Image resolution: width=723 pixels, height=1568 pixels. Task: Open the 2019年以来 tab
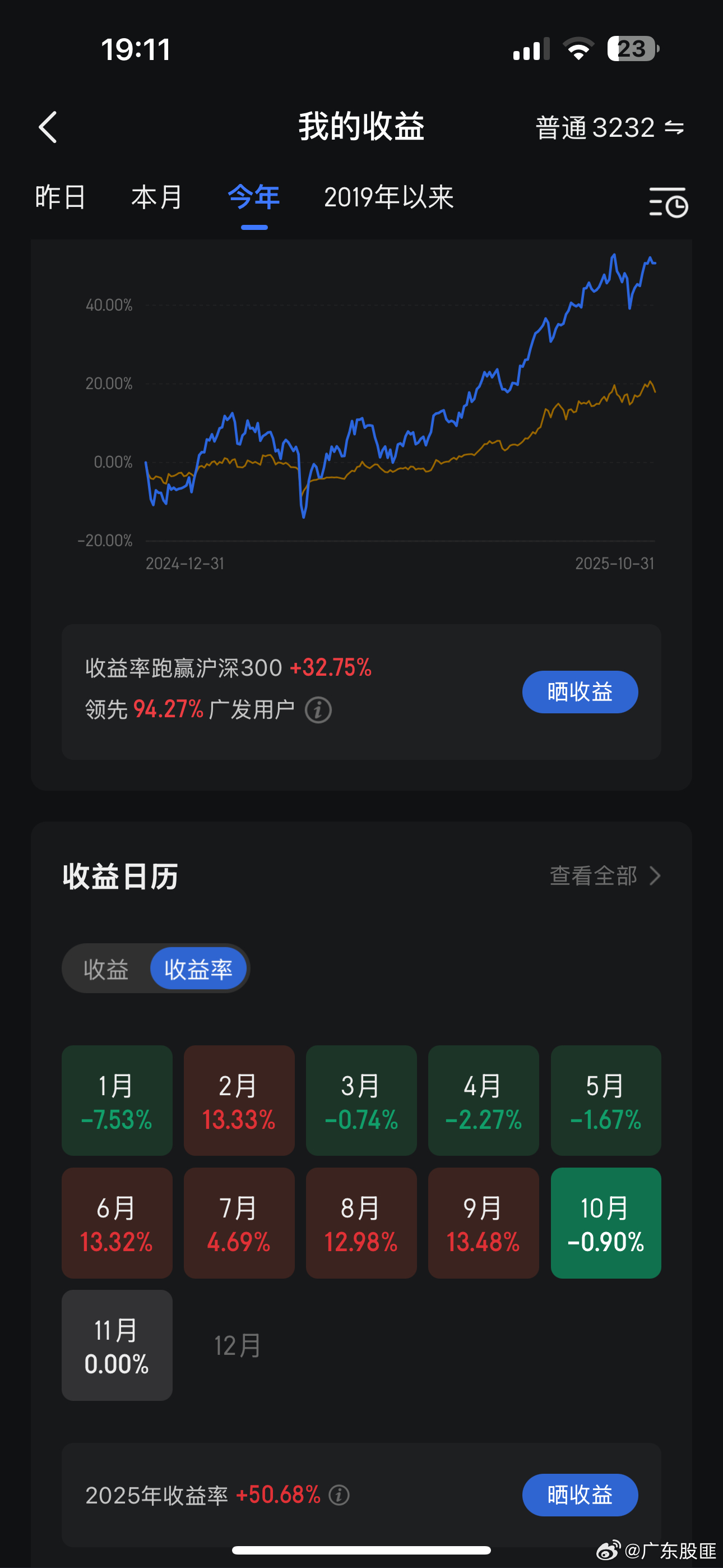pos(389,197)
